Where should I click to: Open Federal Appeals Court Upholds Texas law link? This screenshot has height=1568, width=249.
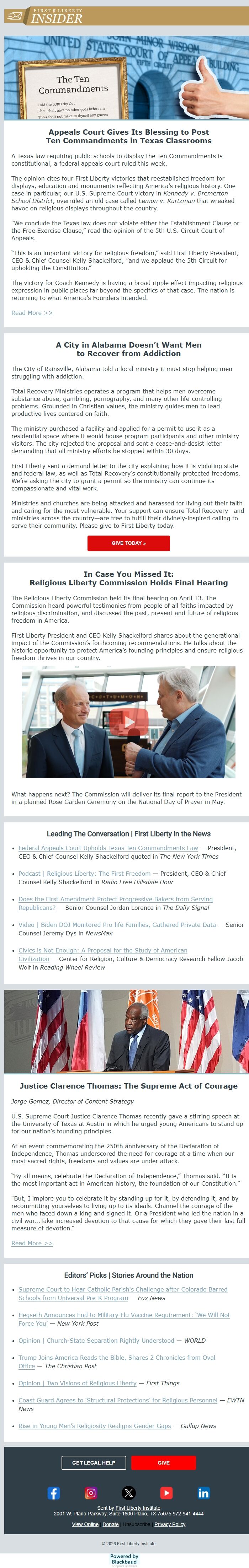click(108, 848)
